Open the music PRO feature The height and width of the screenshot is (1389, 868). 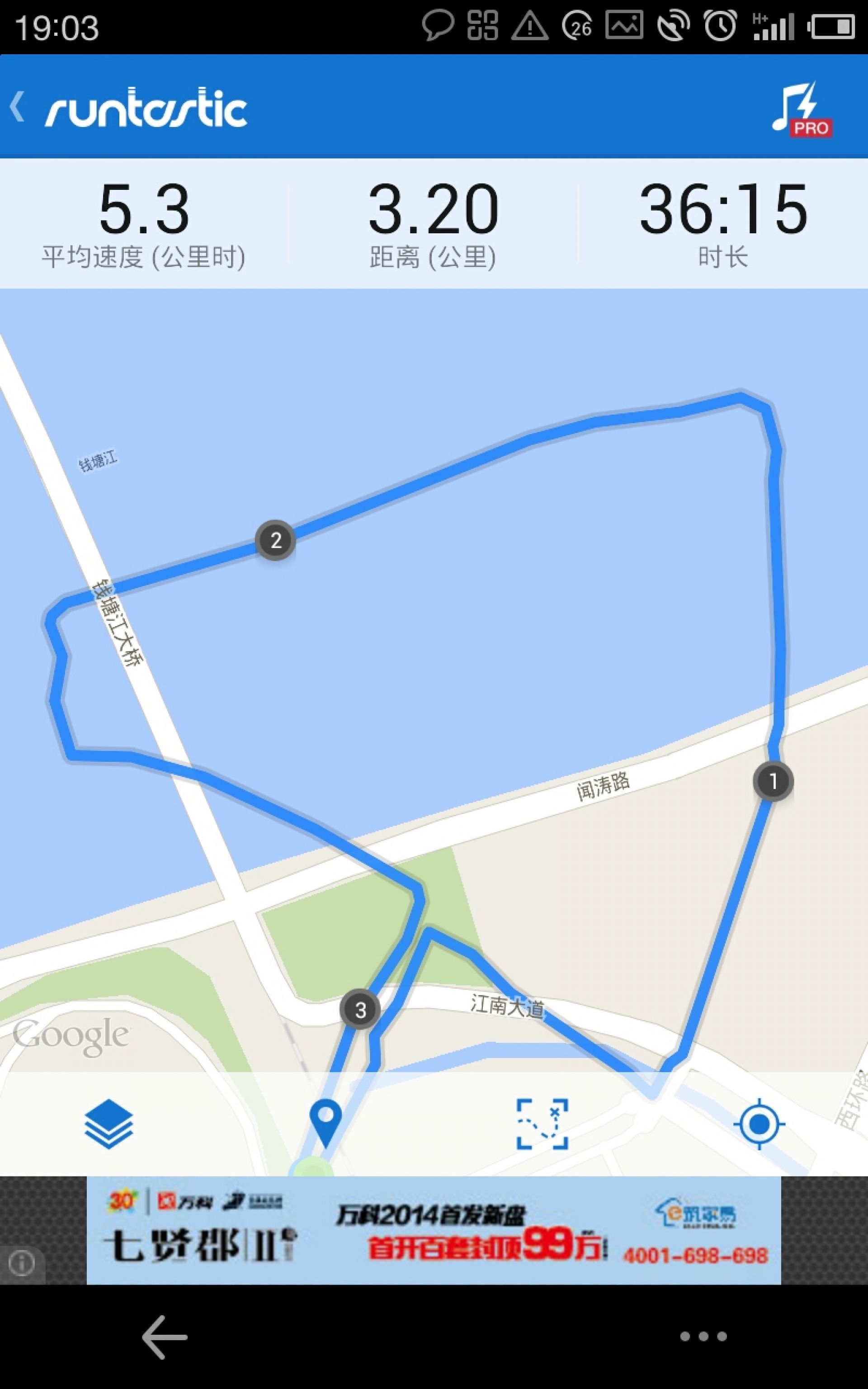(x=801, y=109)
